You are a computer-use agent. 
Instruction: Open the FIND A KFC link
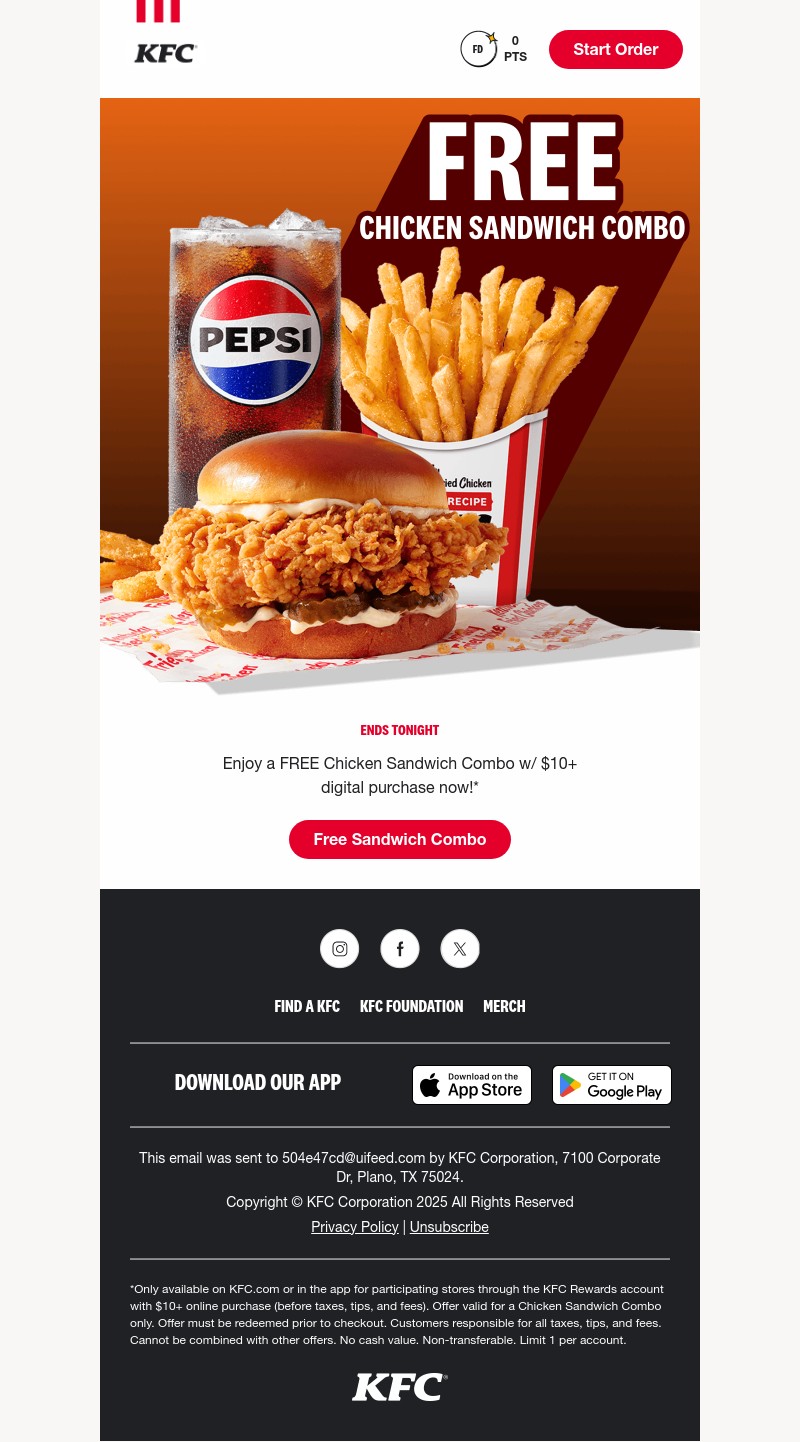pyautogui.click(x=307, y=1006)
